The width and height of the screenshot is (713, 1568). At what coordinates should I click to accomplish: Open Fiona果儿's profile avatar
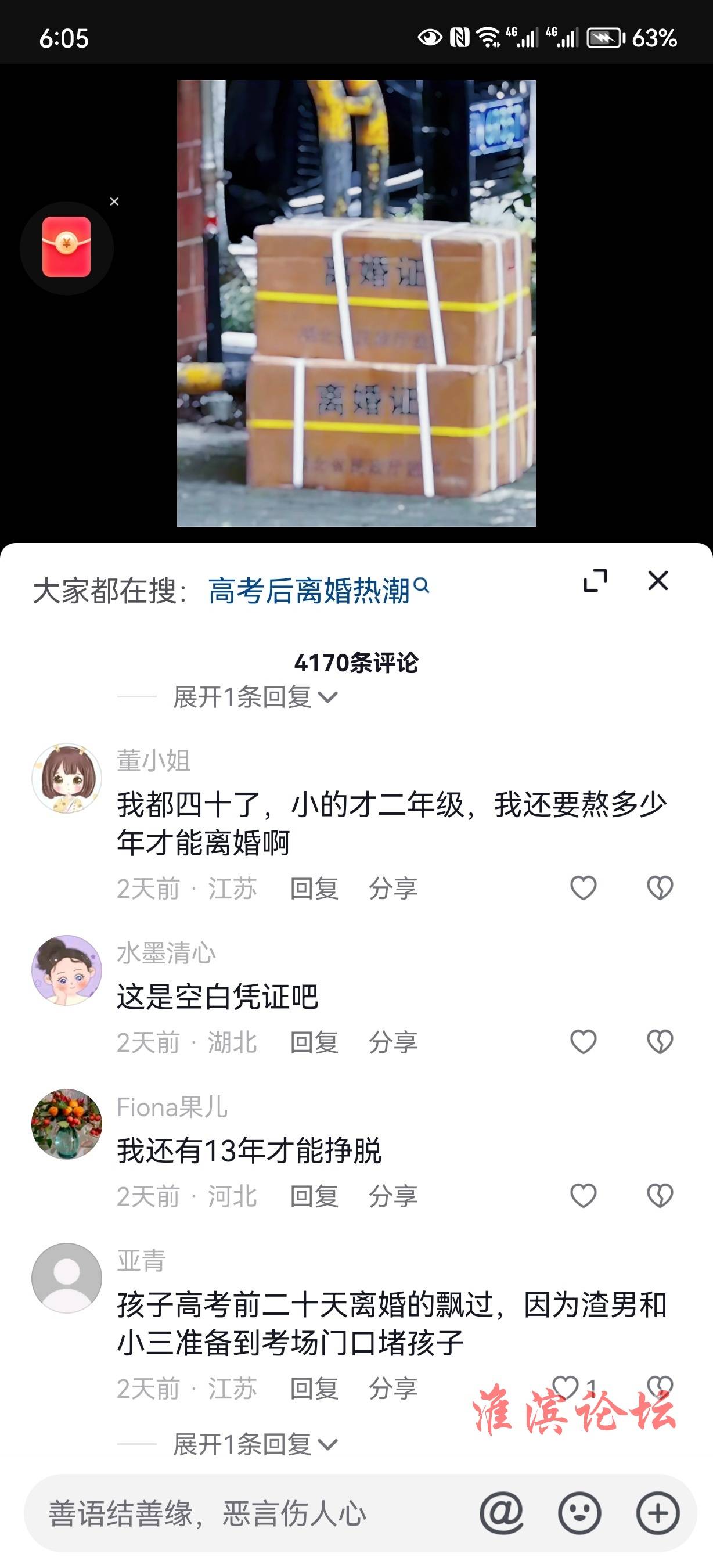[x=67, y=1124]
